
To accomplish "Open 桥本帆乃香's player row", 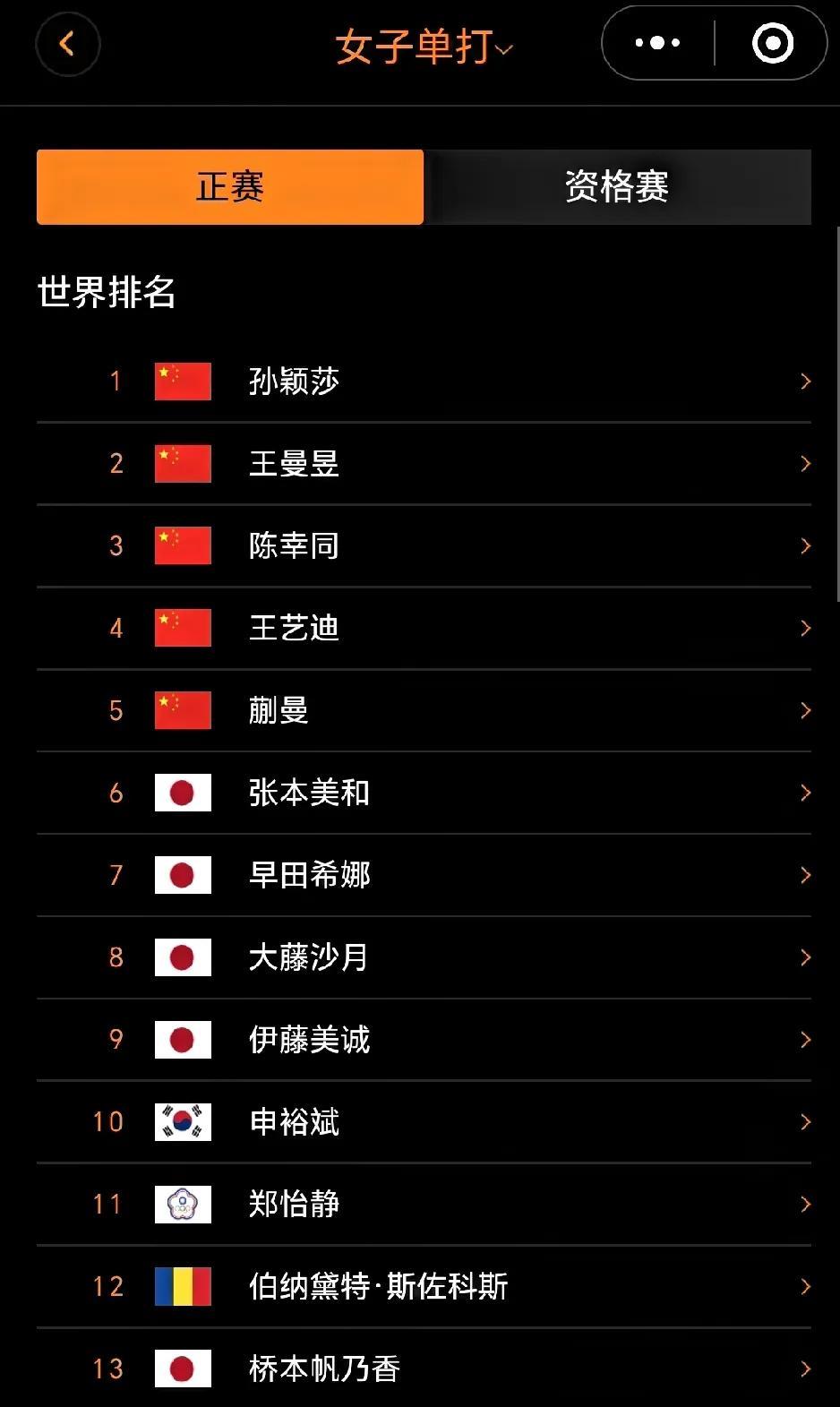I will (x=424, y=1368).
